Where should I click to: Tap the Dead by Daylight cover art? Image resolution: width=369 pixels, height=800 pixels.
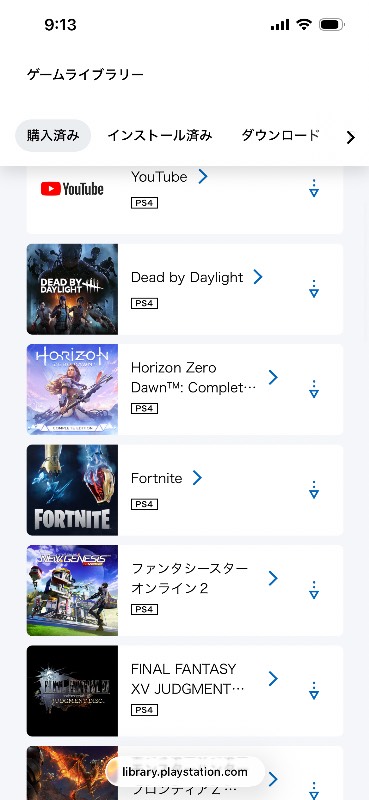click(72, 289)
